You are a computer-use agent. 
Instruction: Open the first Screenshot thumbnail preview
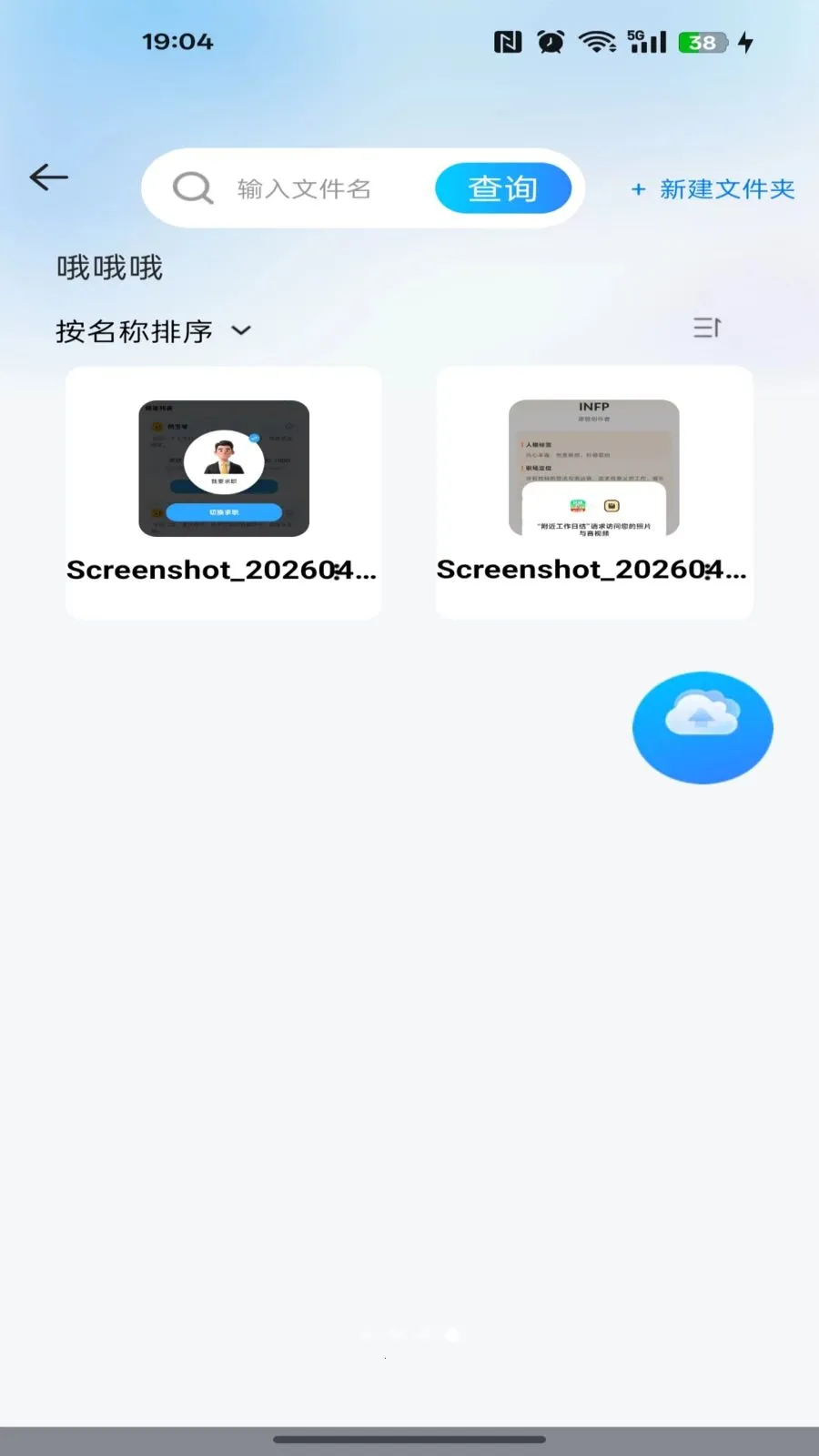coord(223,468)
